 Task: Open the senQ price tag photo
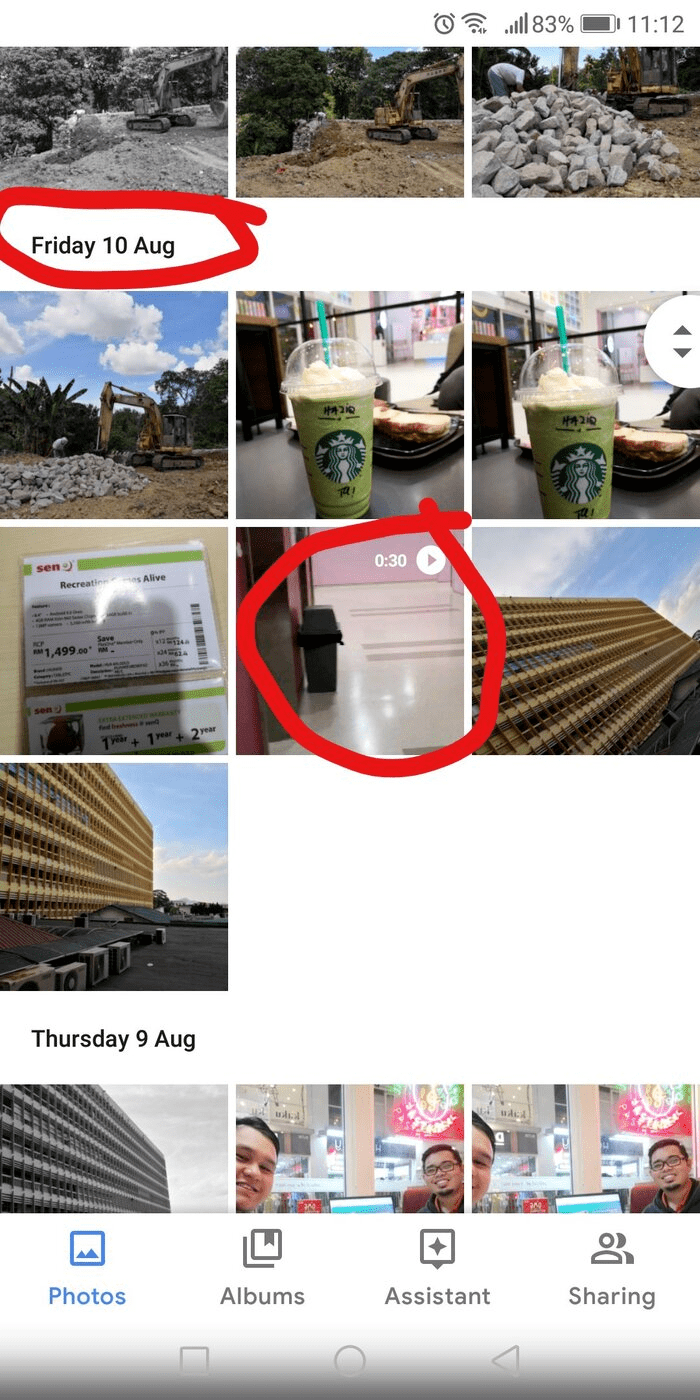(x=113, y=641)
